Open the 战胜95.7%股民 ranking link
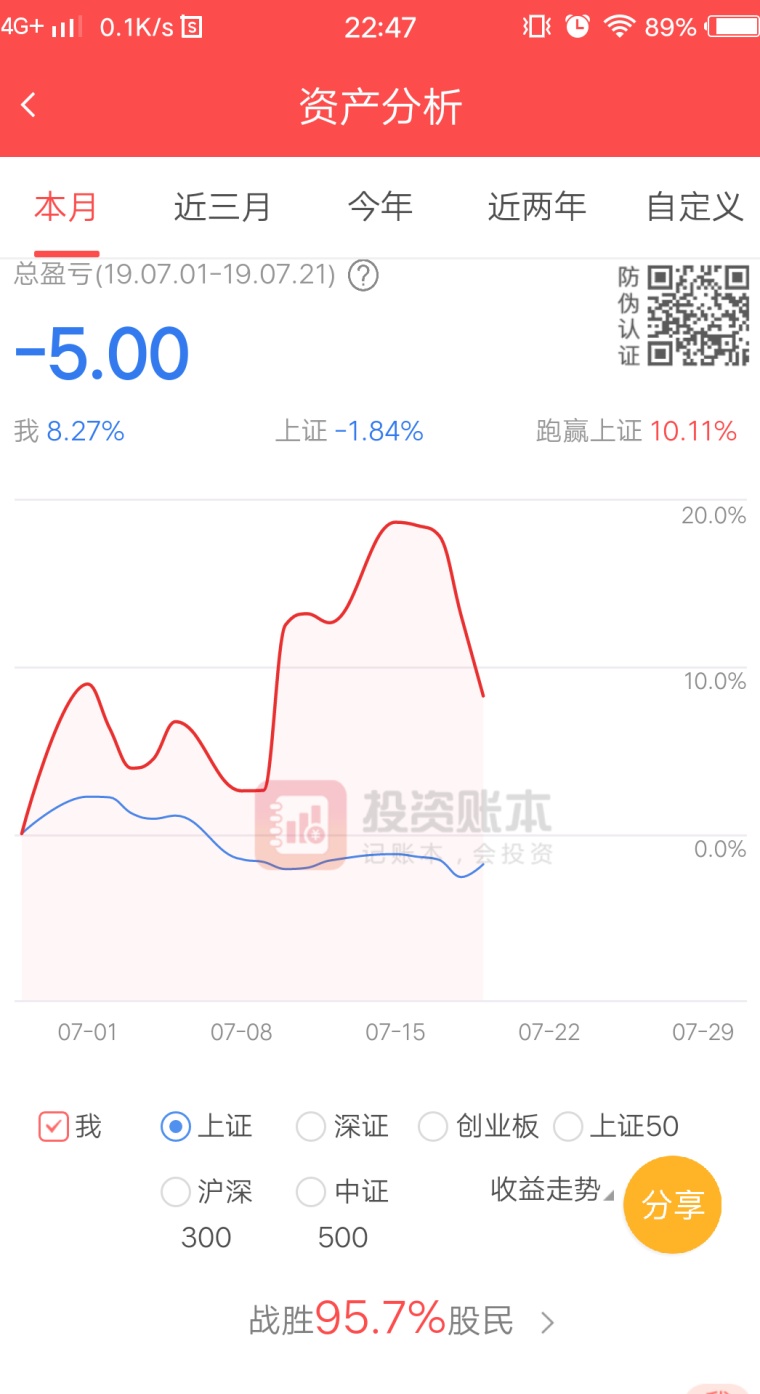 click(400, 1321)
